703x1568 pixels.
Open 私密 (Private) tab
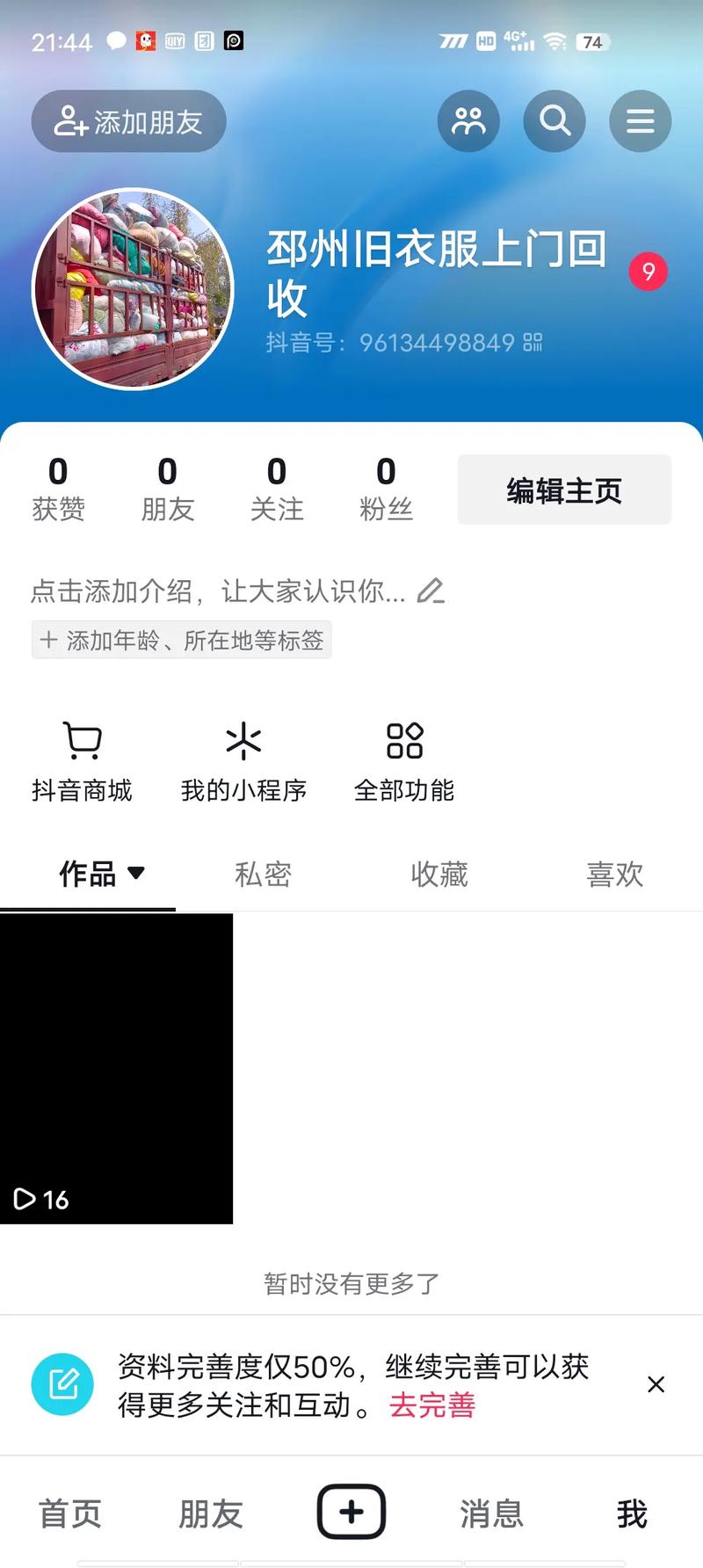(263, 875)
